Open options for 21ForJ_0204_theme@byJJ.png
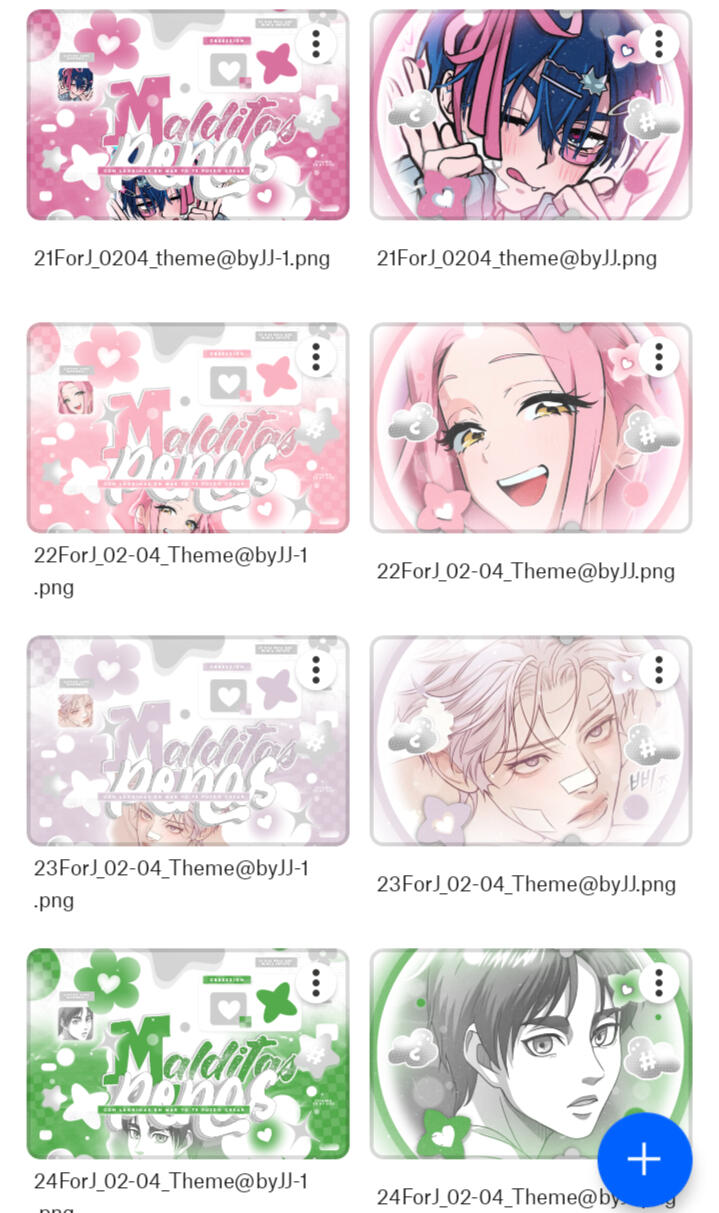The height and width of the screenshot is (1213, 719). [x=659, y=44]
